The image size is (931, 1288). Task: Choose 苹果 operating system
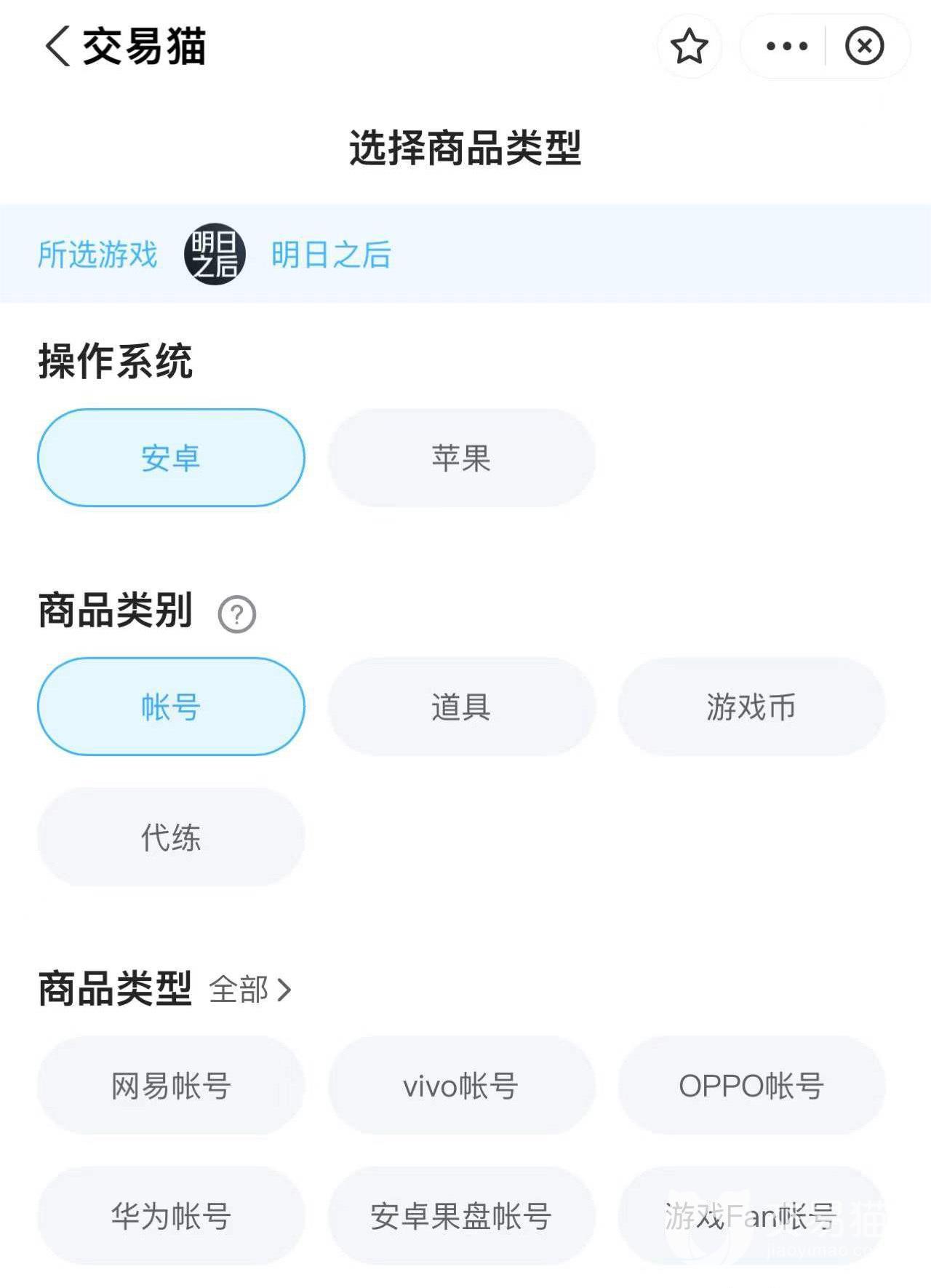461,458
